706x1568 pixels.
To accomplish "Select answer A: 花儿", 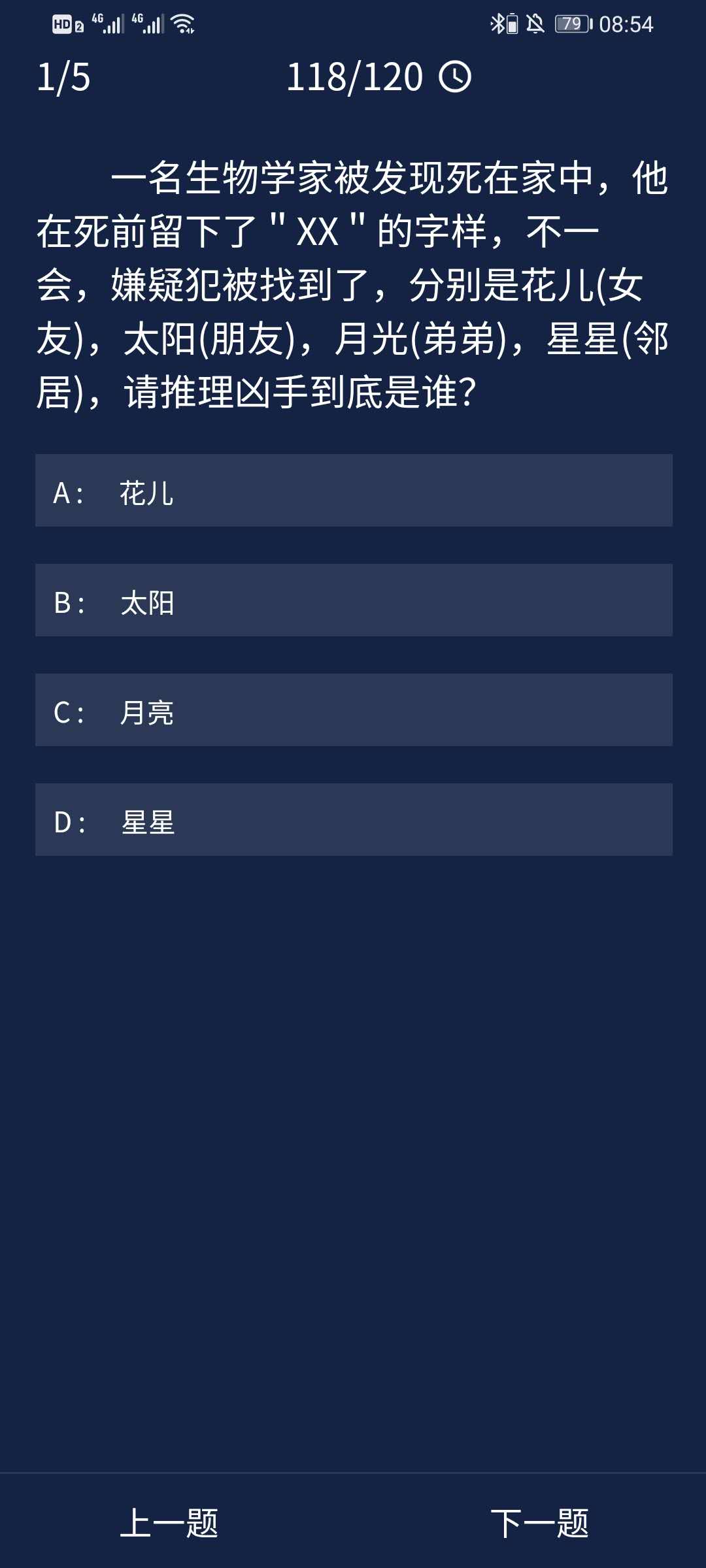I will [x=353, y=491].
